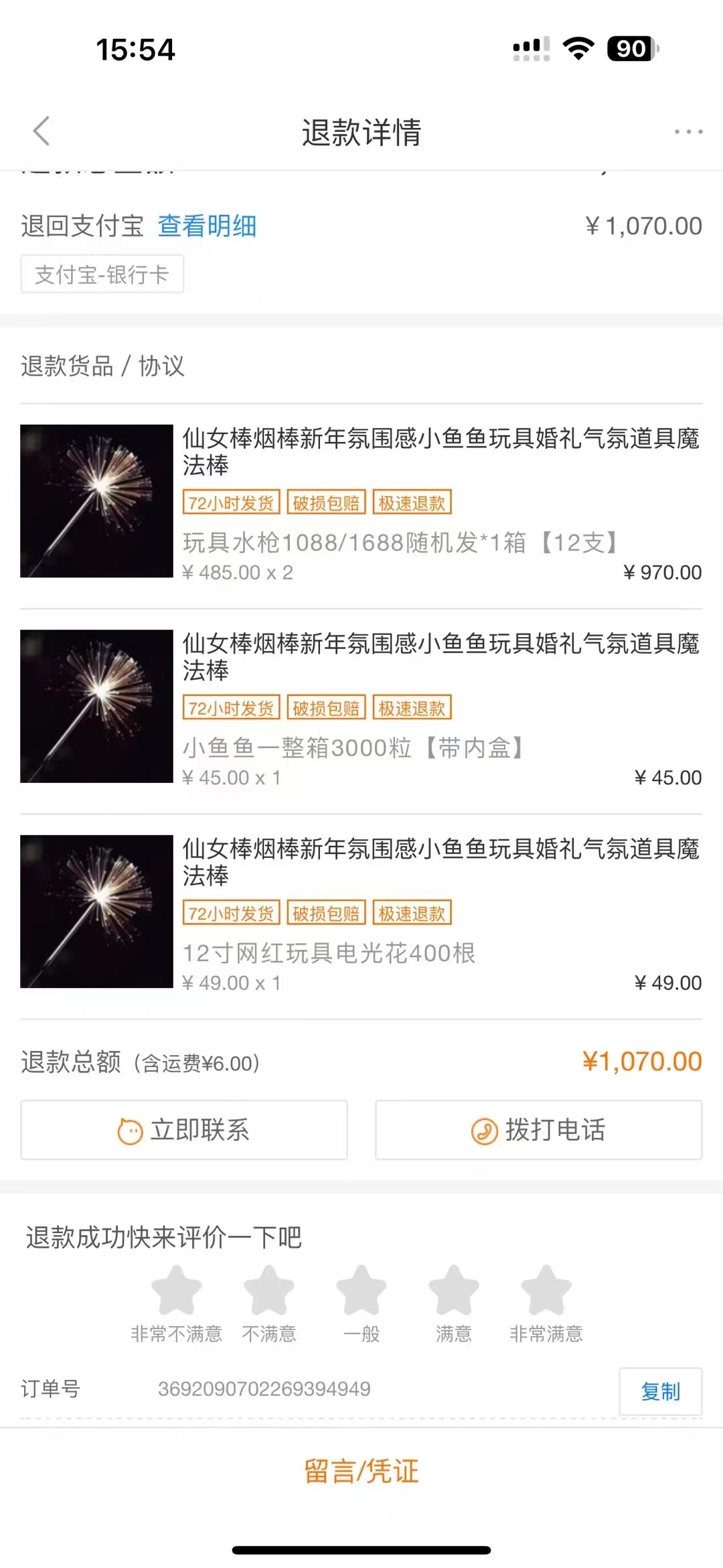The width and height of the screenshot is (723, 1568).
Task: Go back from the refund details page
Action: point(42,131)
